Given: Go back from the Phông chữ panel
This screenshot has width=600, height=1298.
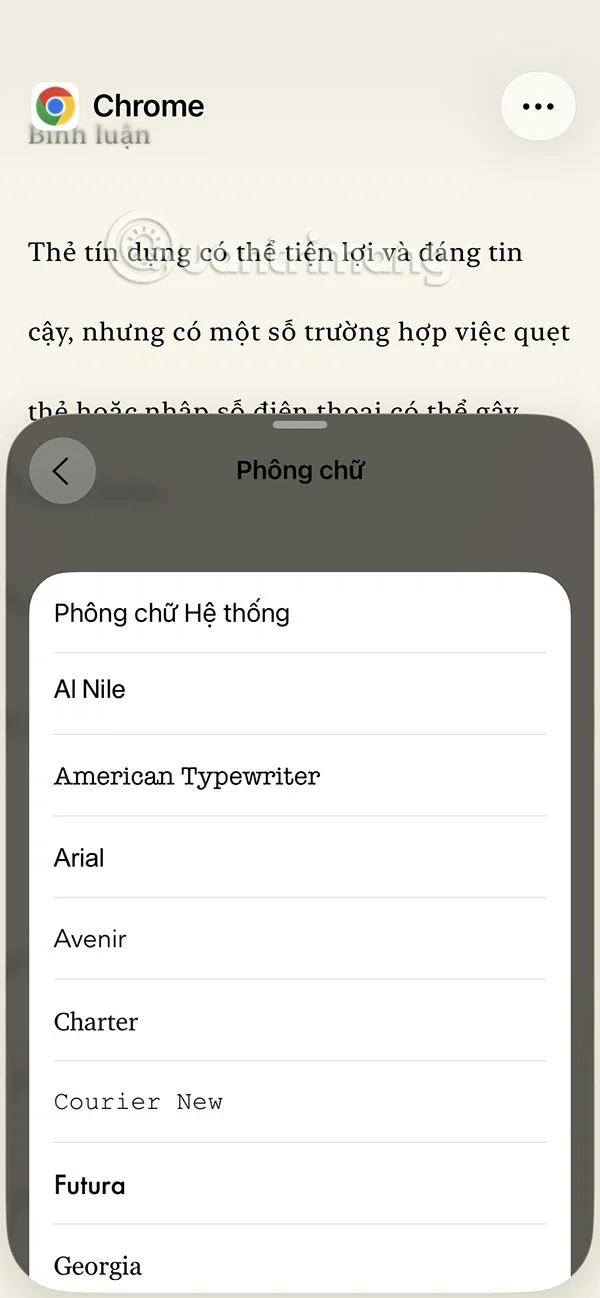Looking at the screenshot, I should [62, 470].
